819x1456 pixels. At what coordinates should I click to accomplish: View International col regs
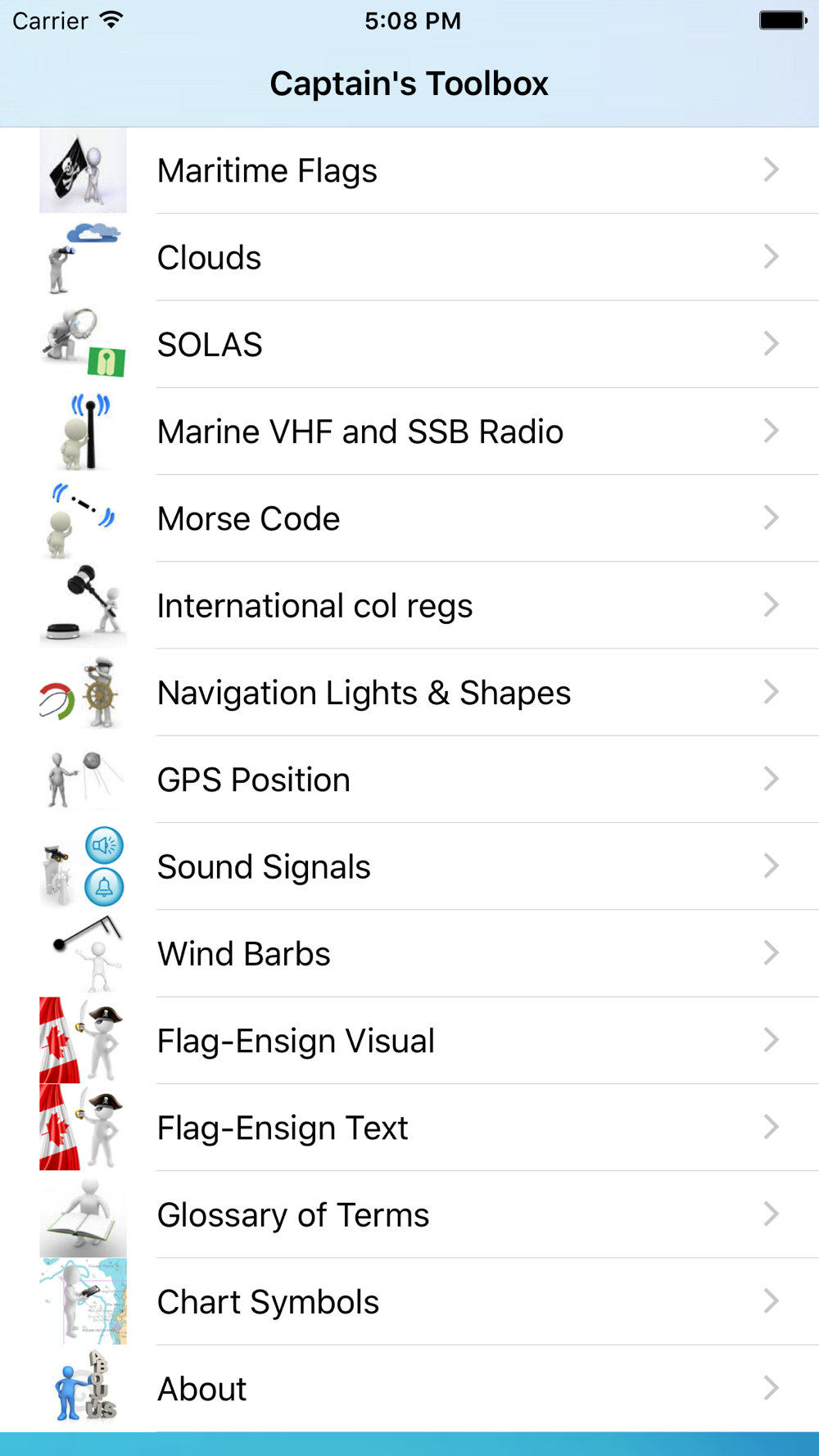click(409, 605)
